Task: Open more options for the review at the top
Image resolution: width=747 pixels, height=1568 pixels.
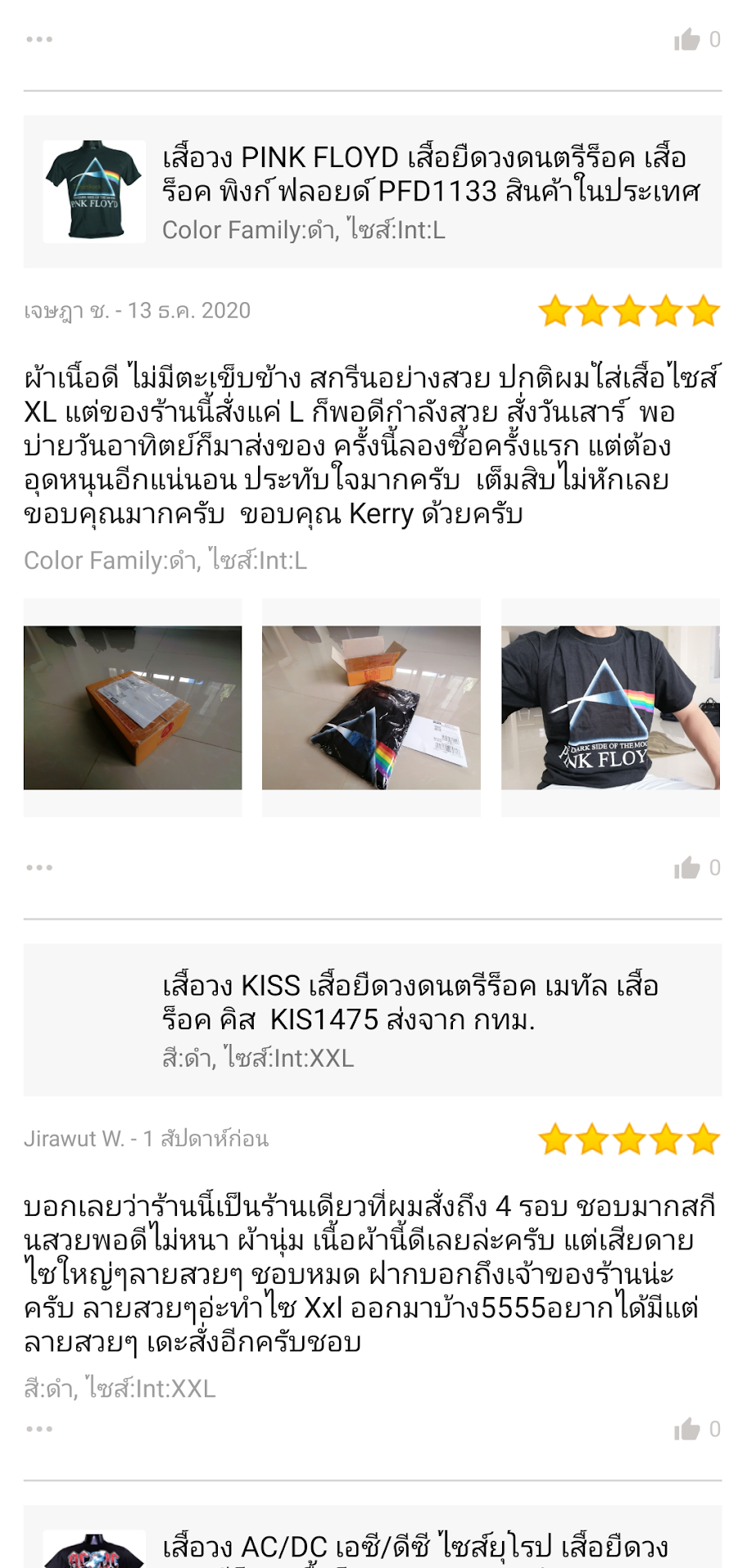Action: click(x=39, y=39)
